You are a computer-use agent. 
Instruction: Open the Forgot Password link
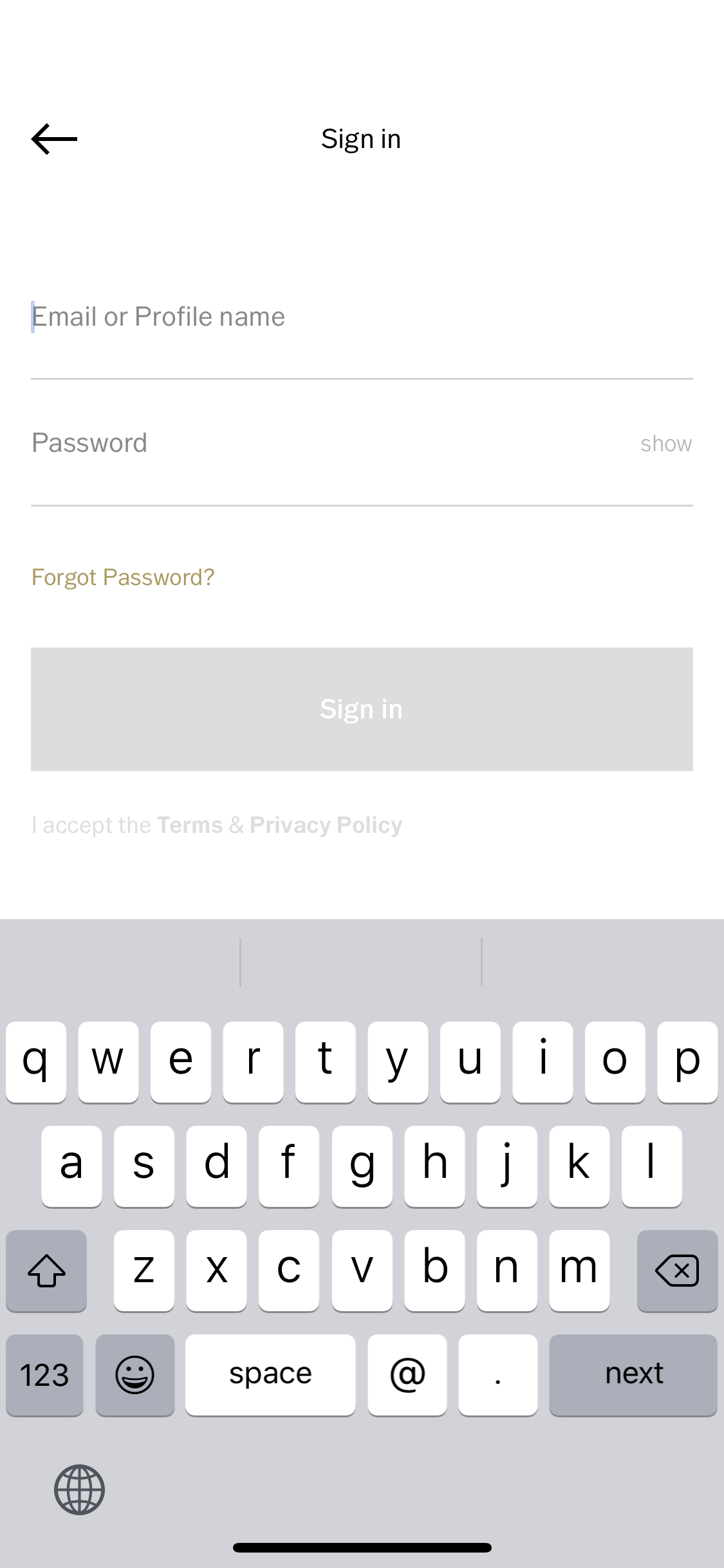click(123, 577)
